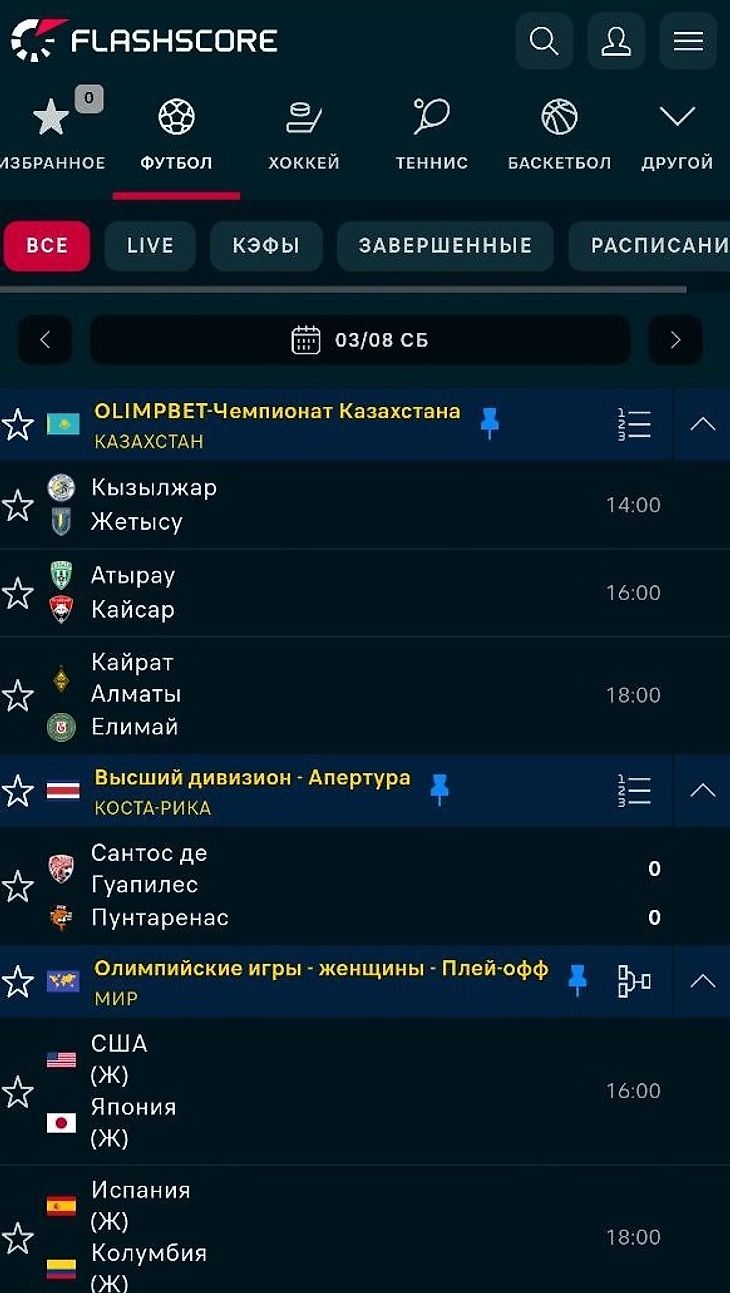Open the Атырау vs Кайсар match
The height and width of the screenshot is (1293, 730).
[x=365, y=593]
